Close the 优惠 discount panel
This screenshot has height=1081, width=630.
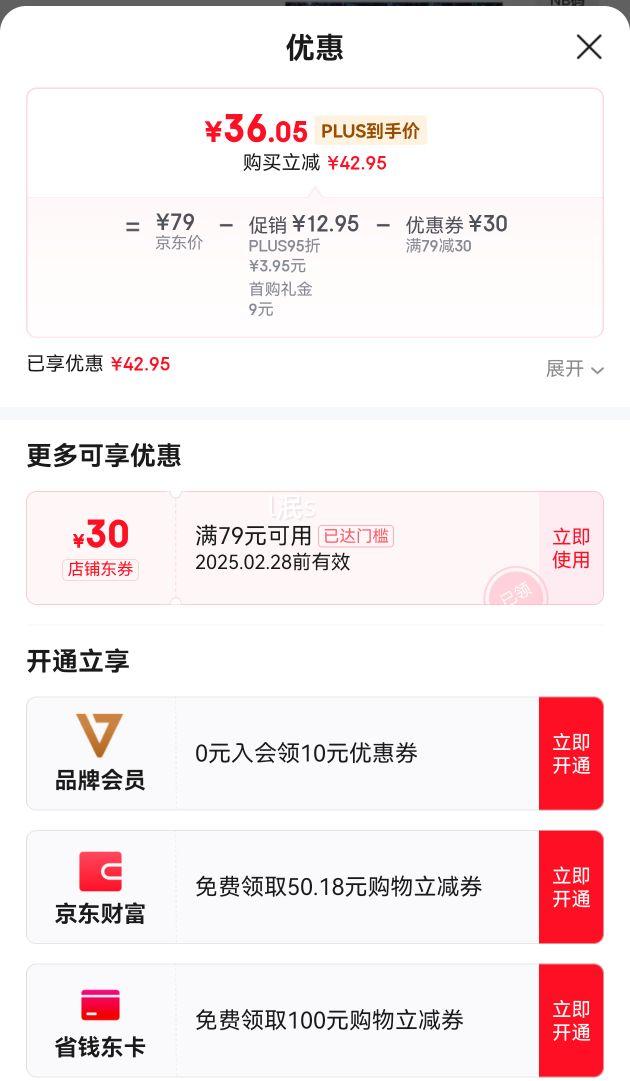tap(589, 48)
